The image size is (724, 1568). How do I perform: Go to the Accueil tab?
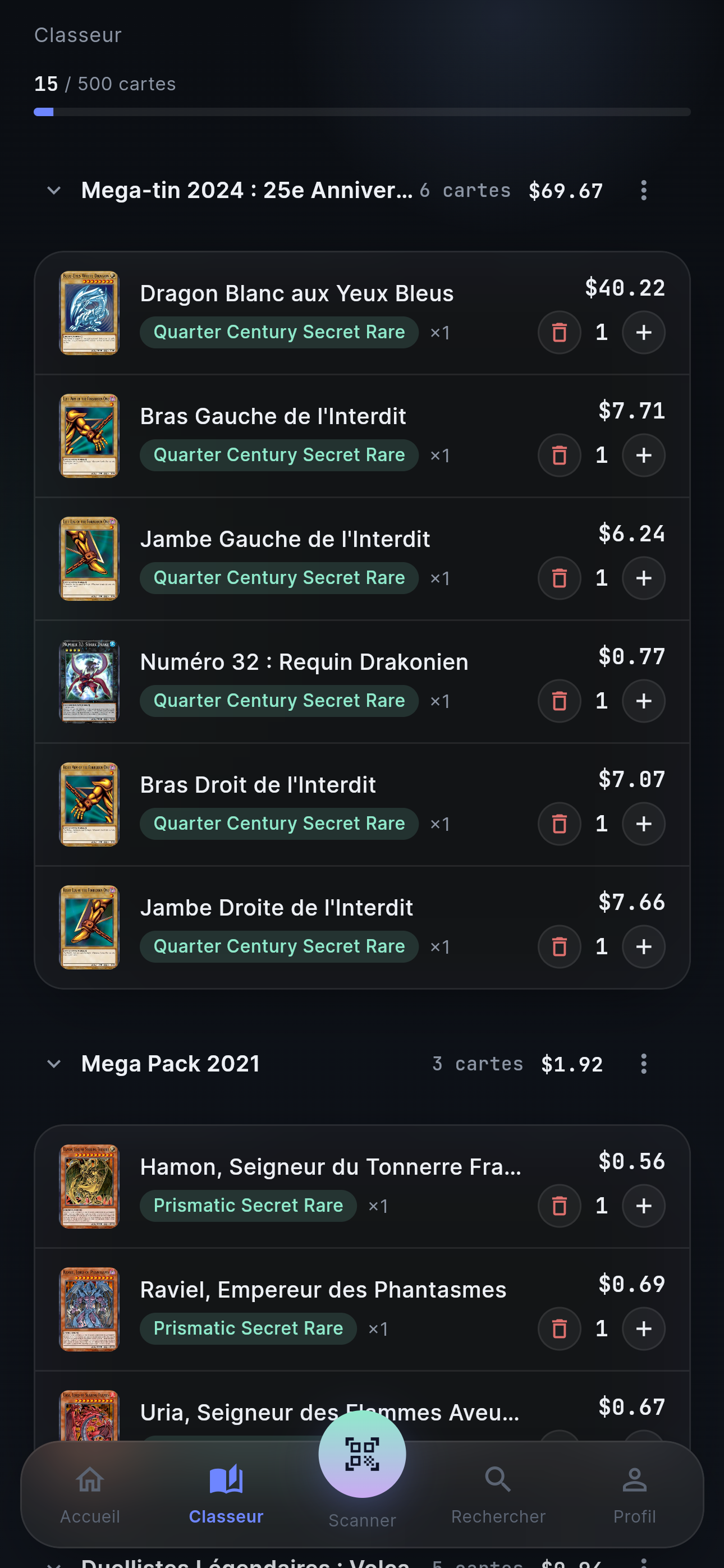pyautogui.click(x=90, y=1495)
